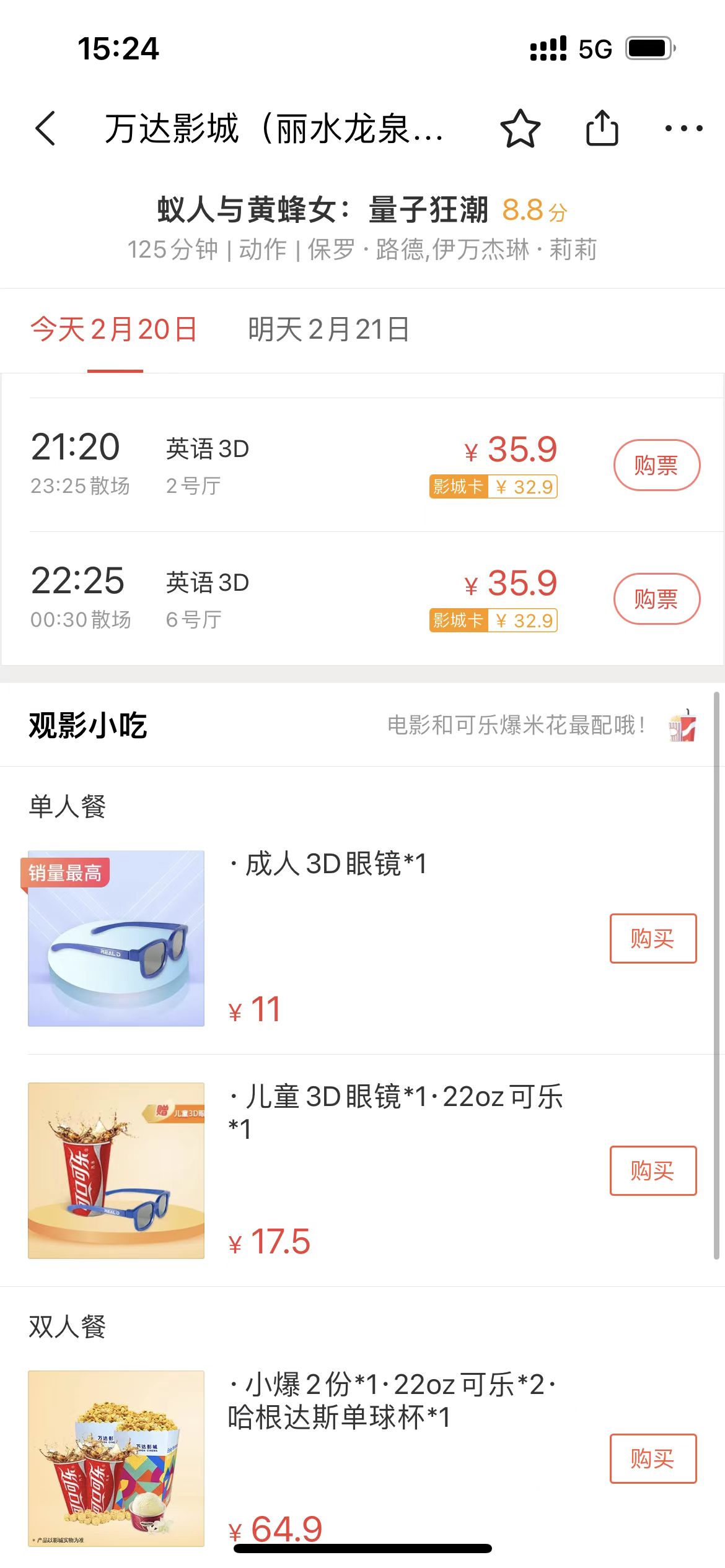
Task: View the 双人餐 popcorn combo image
Action: (116, 1458)
